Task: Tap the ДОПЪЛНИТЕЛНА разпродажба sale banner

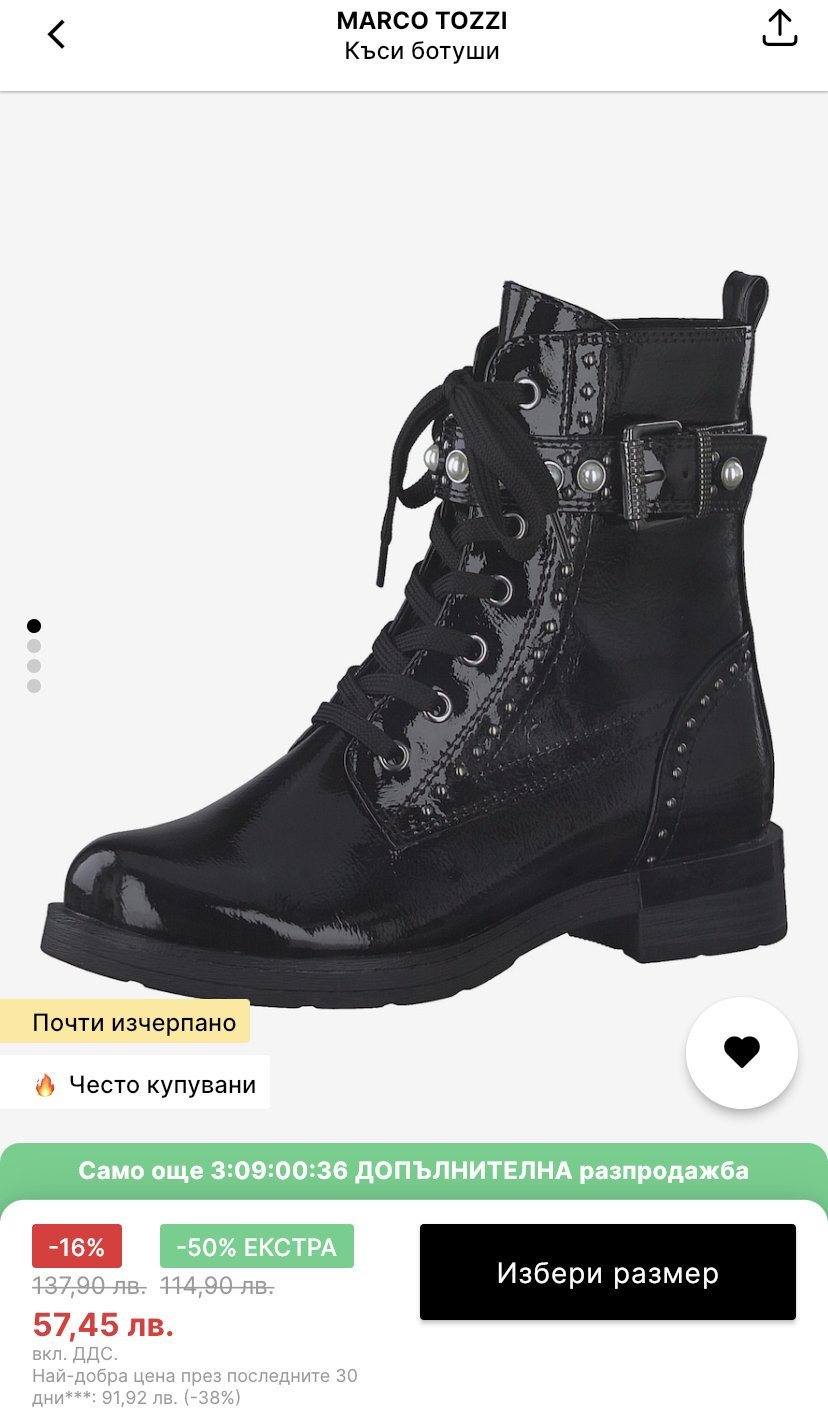Action: pos(414,1171)
